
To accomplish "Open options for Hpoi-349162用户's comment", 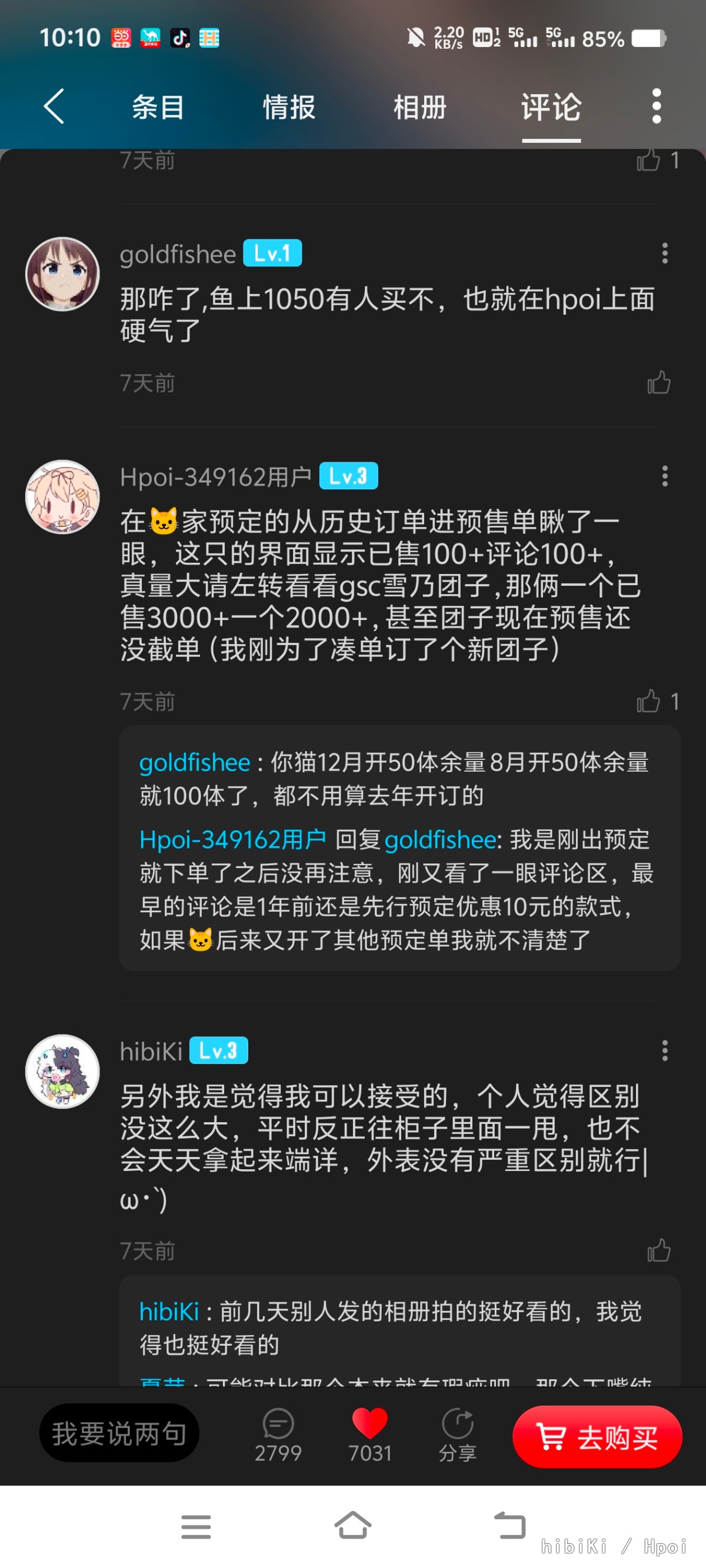I will pos(665,476).
